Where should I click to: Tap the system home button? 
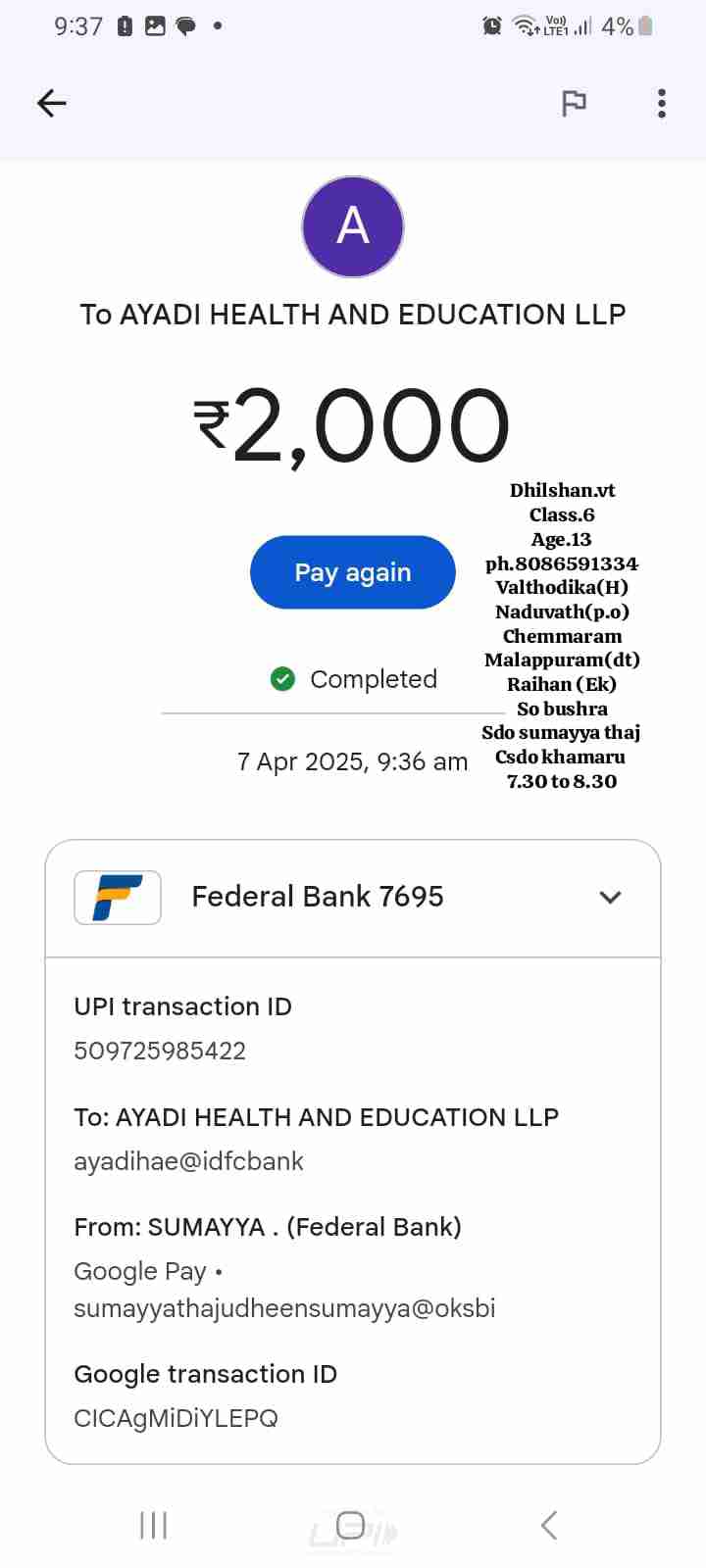[x=351, y=1525]
